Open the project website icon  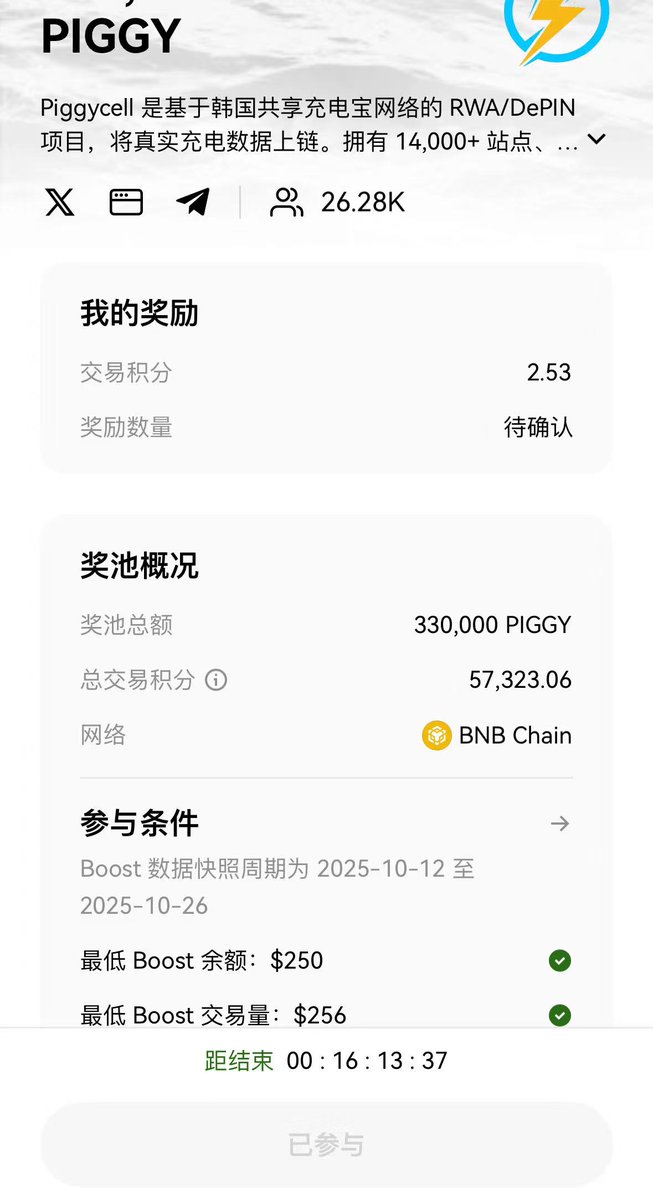point(126,202)
